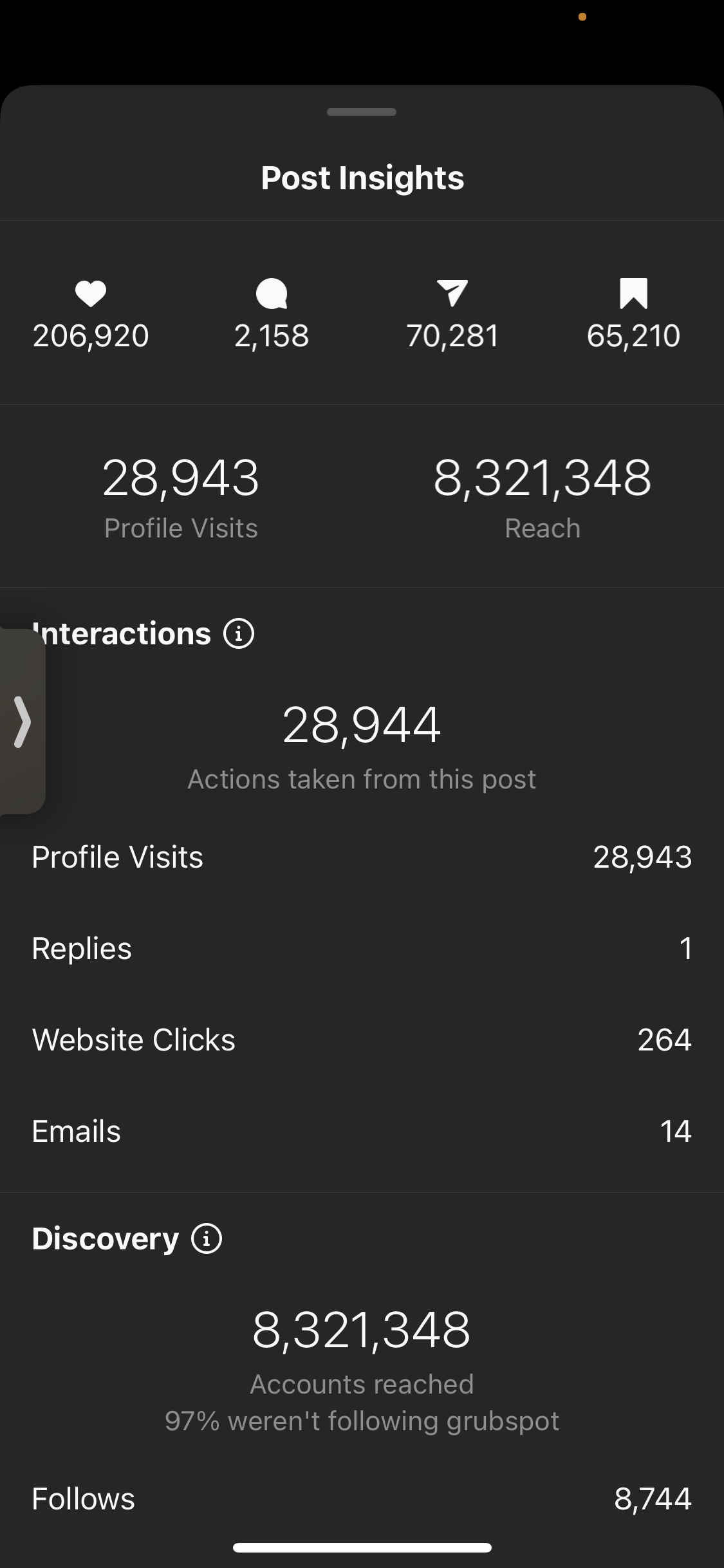This screenshot has height=1568, width=724.
Task: Tap the sheet grabber handle above Post Insights
Action: tap(362, 112)
